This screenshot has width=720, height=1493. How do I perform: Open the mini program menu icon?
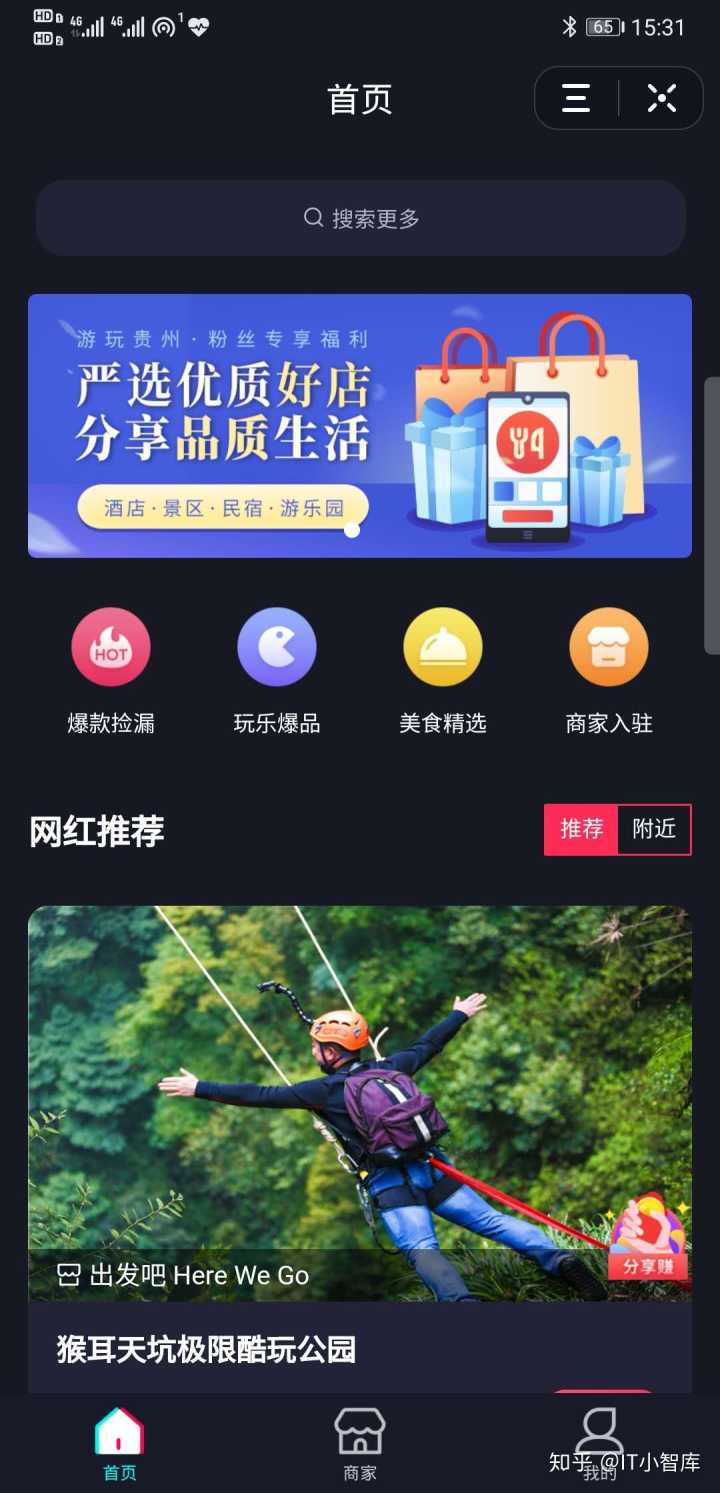tap(576, 98)
